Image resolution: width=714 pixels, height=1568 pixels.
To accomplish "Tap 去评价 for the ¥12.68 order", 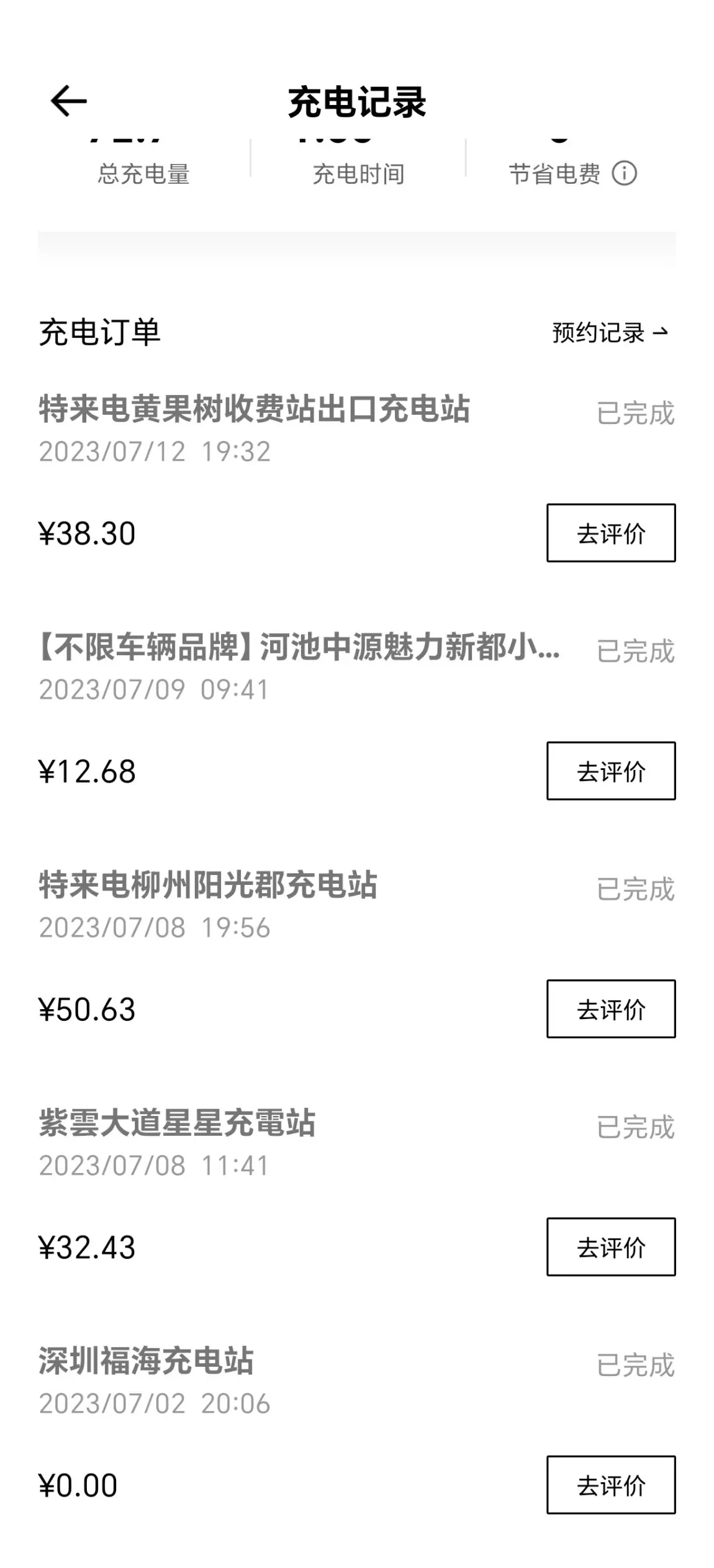I will point(611,771).
